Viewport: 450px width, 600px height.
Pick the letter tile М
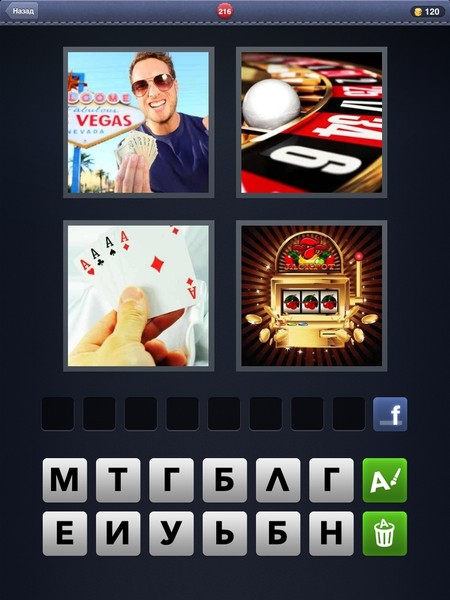click(x=65, y=480)
